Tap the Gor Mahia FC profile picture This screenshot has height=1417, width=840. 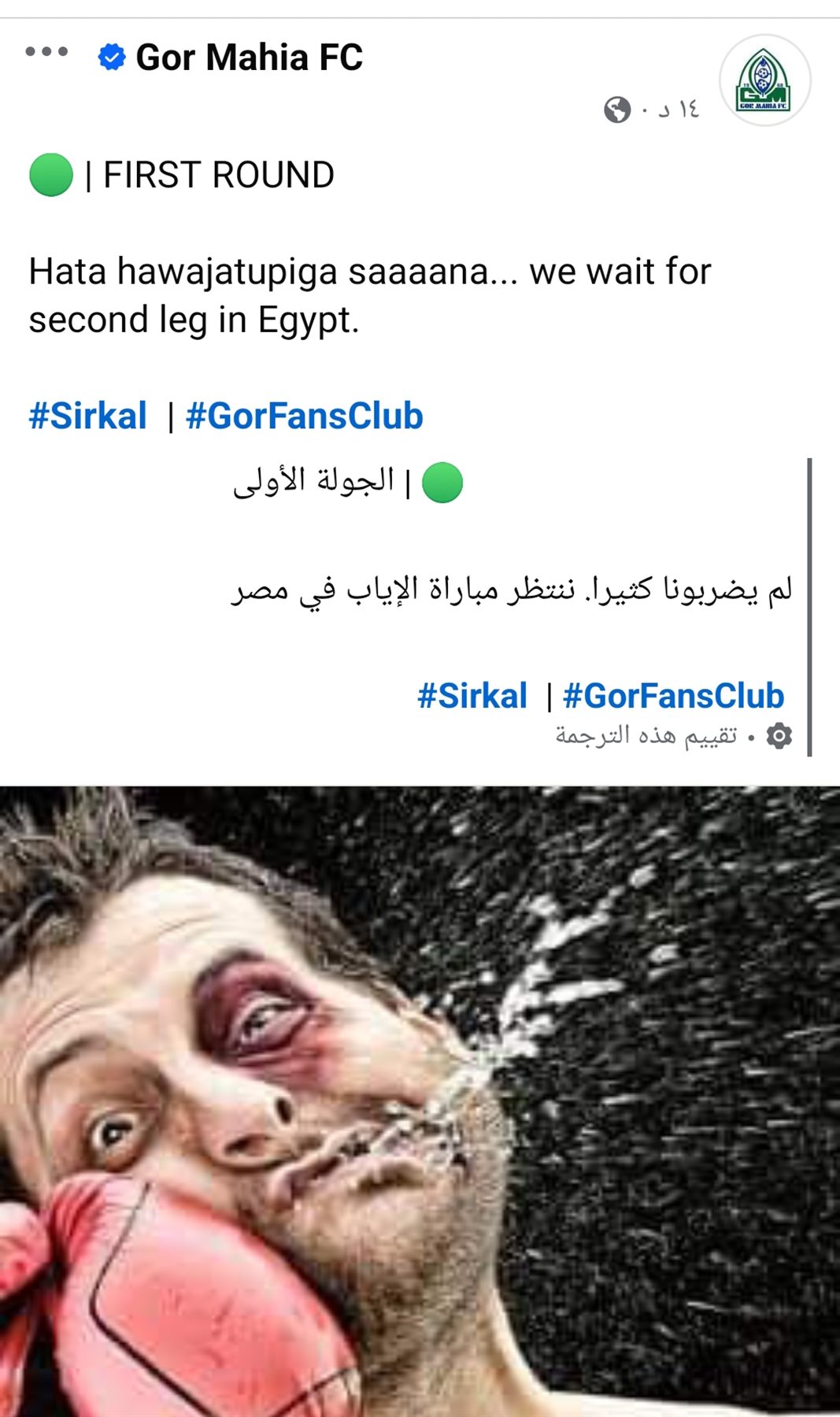(764, 80)
